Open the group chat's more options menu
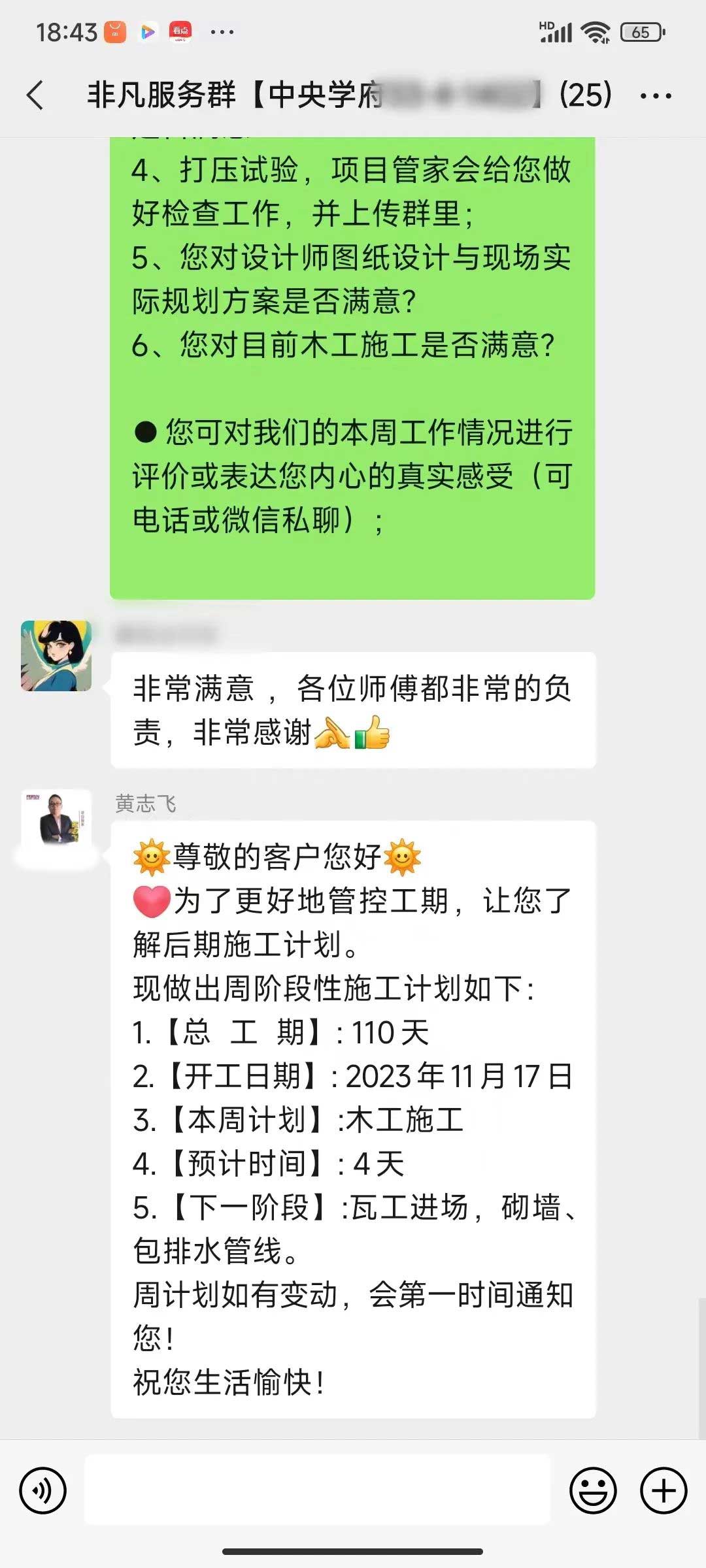Screen dimensions: 706x1568 coord(655,96)
